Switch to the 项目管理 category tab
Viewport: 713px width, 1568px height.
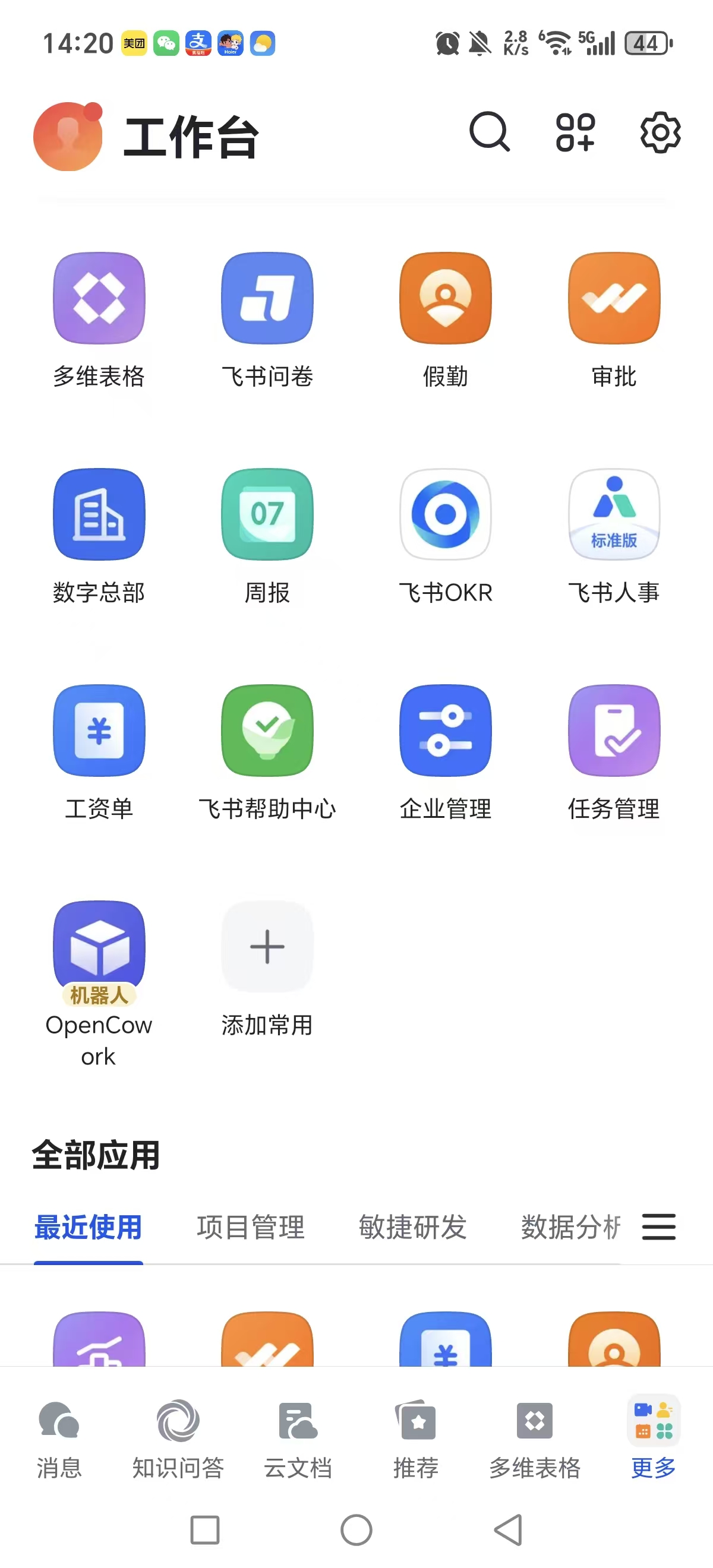coord(250,1227)
